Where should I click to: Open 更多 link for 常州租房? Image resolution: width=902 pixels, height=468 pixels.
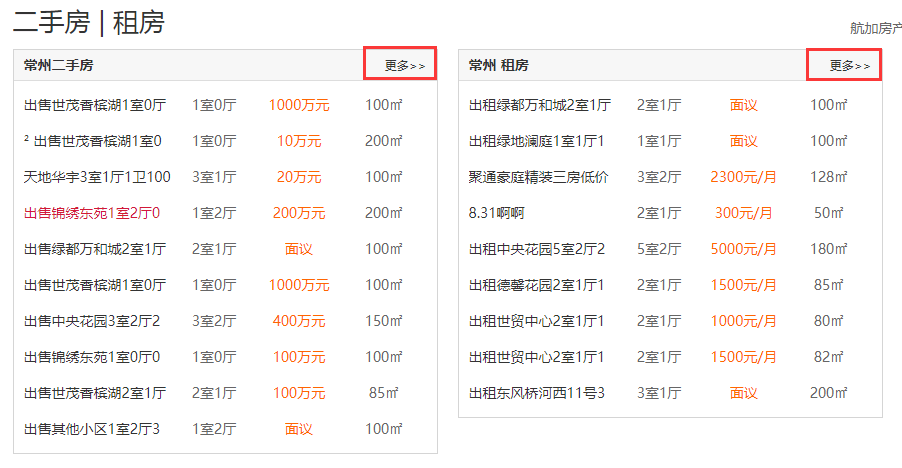click(x=849, y=66)
